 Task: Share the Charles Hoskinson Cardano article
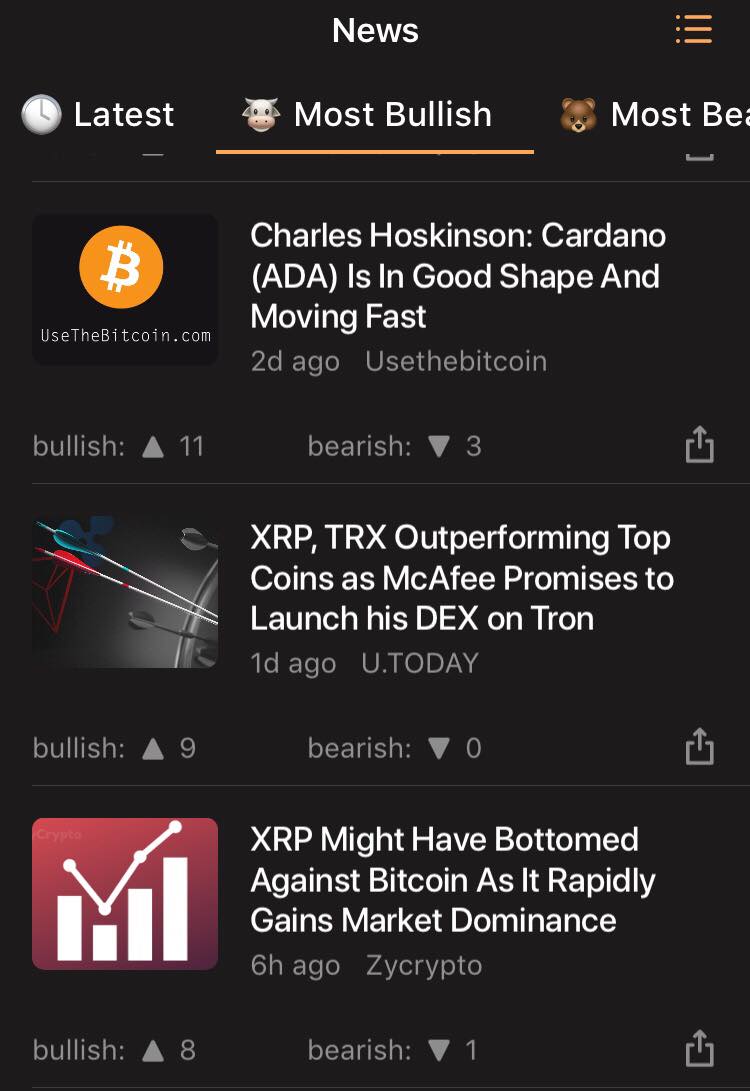[700, 445]
